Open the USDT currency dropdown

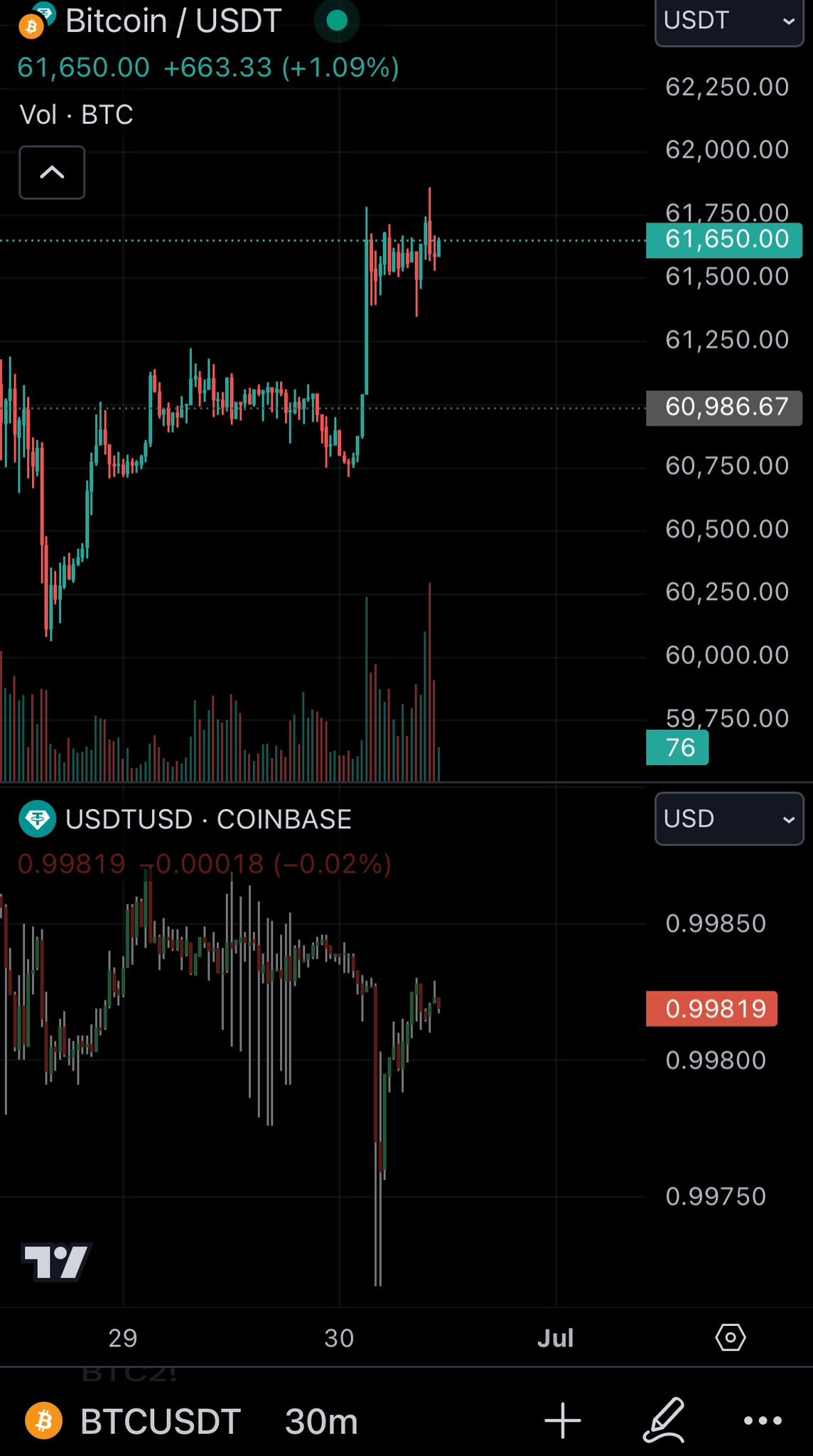728,21
